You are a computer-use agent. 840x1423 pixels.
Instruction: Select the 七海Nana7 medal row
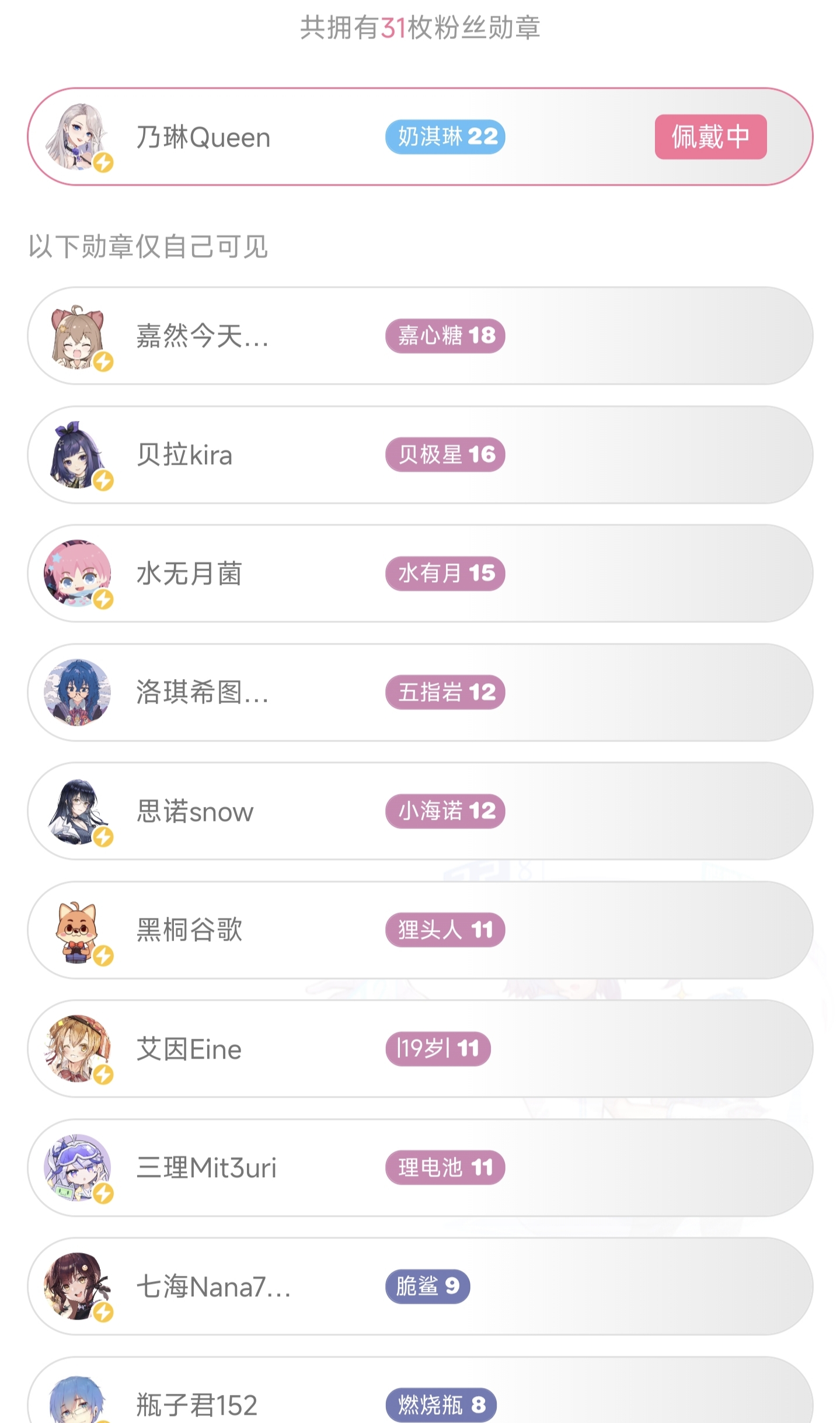(x=420, y=1286)
